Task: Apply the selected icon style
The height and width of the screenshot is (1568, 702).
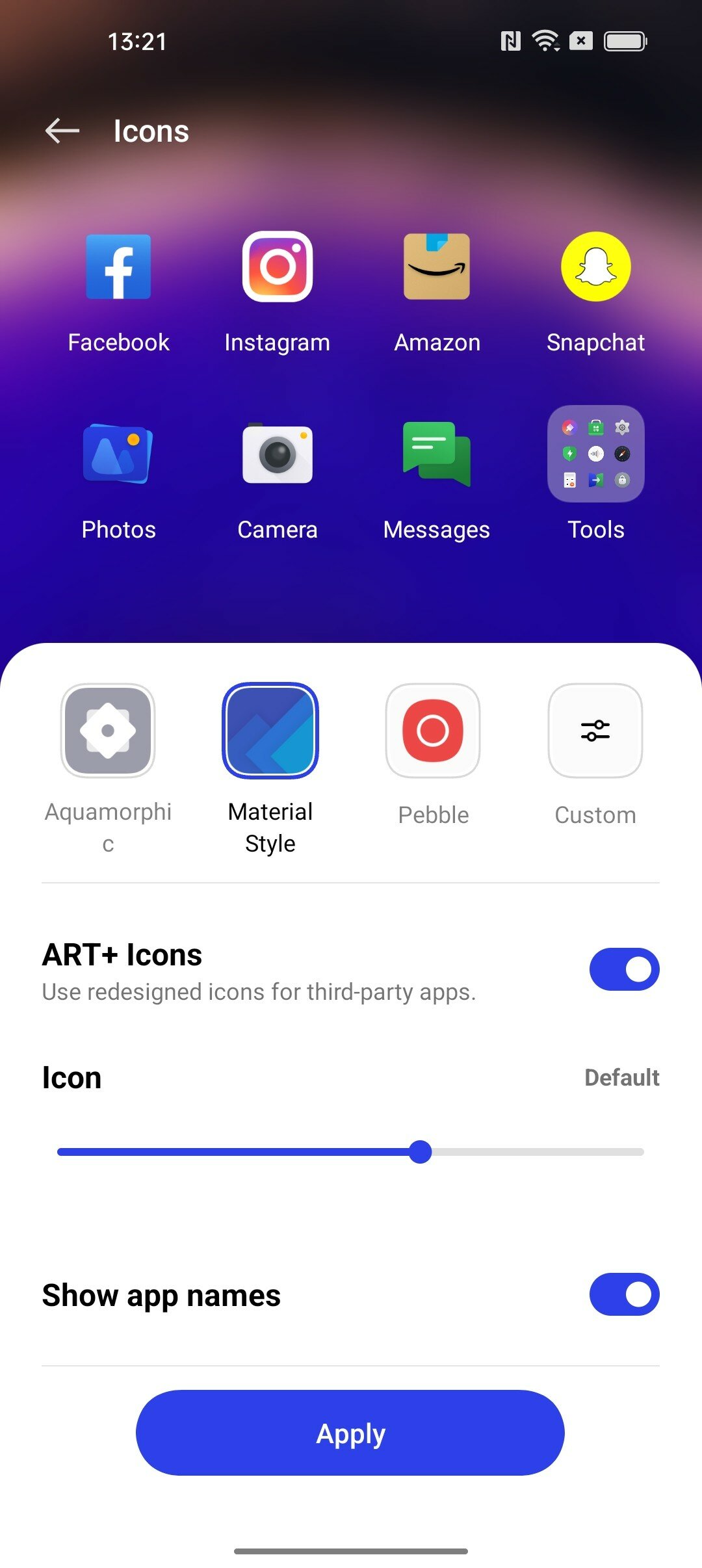Action: pos(350,1433)
